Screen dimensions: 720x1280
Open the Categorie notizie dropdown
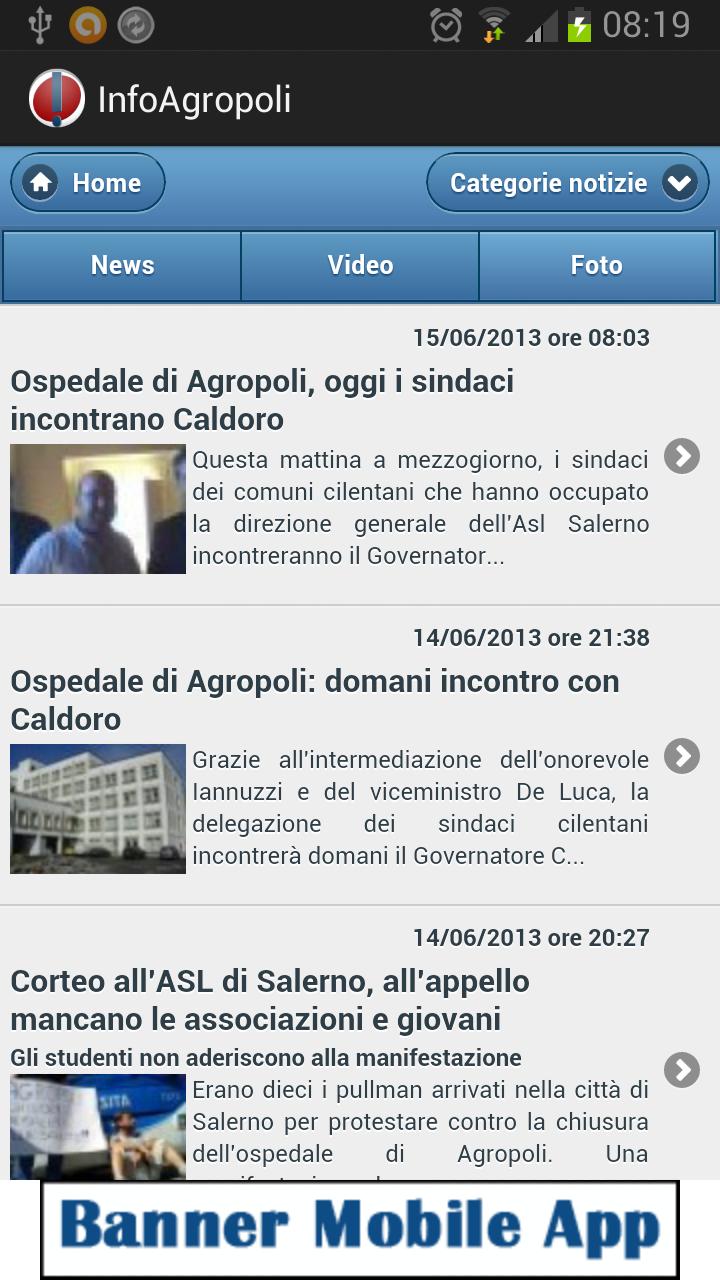[x=567, y=182]
